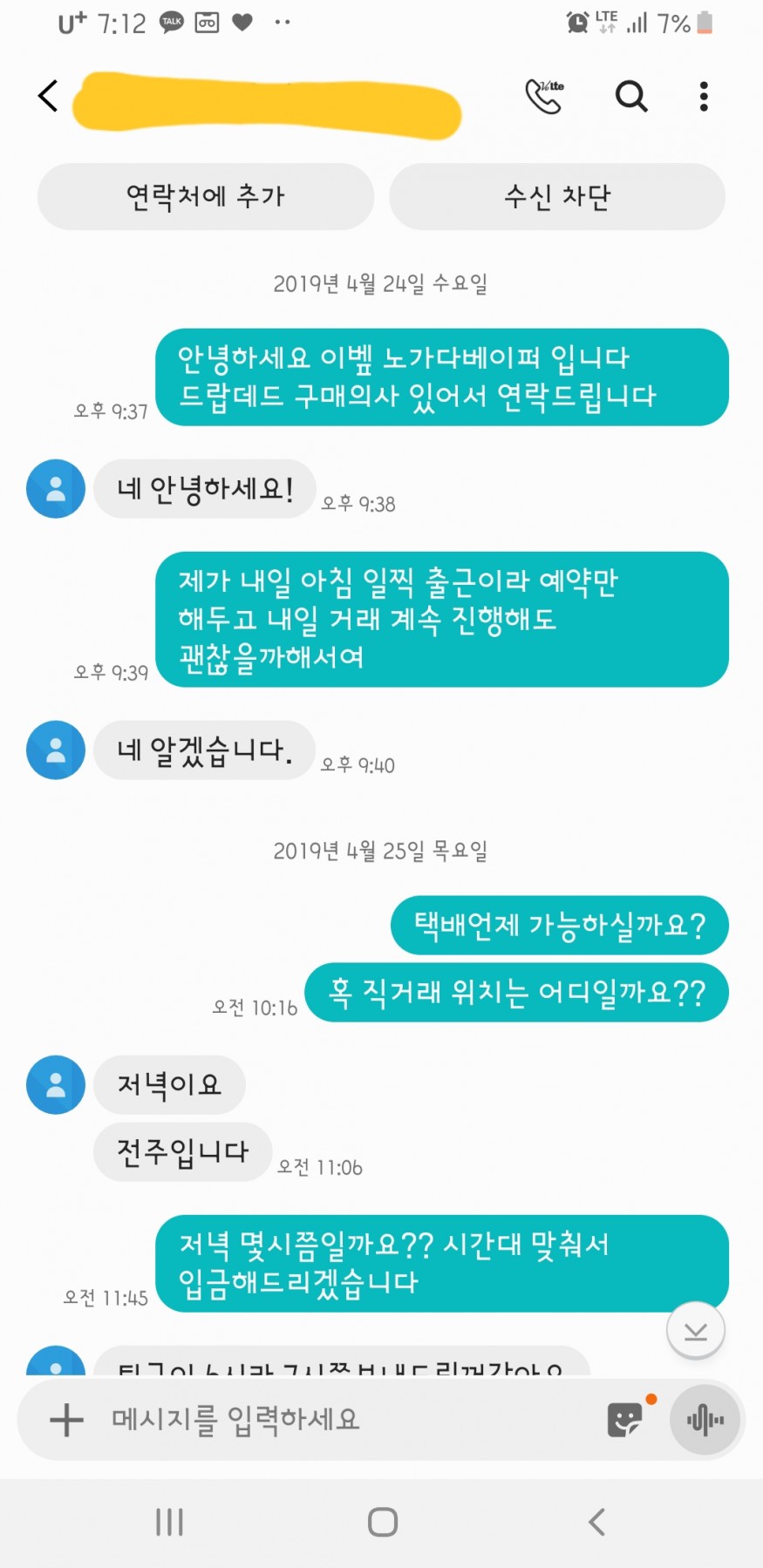Image resolution: width=763 pixels, height=1568 pixels.
Task: Focus the 메시지를 입력하세요 text field
Action: (349, 1420)
